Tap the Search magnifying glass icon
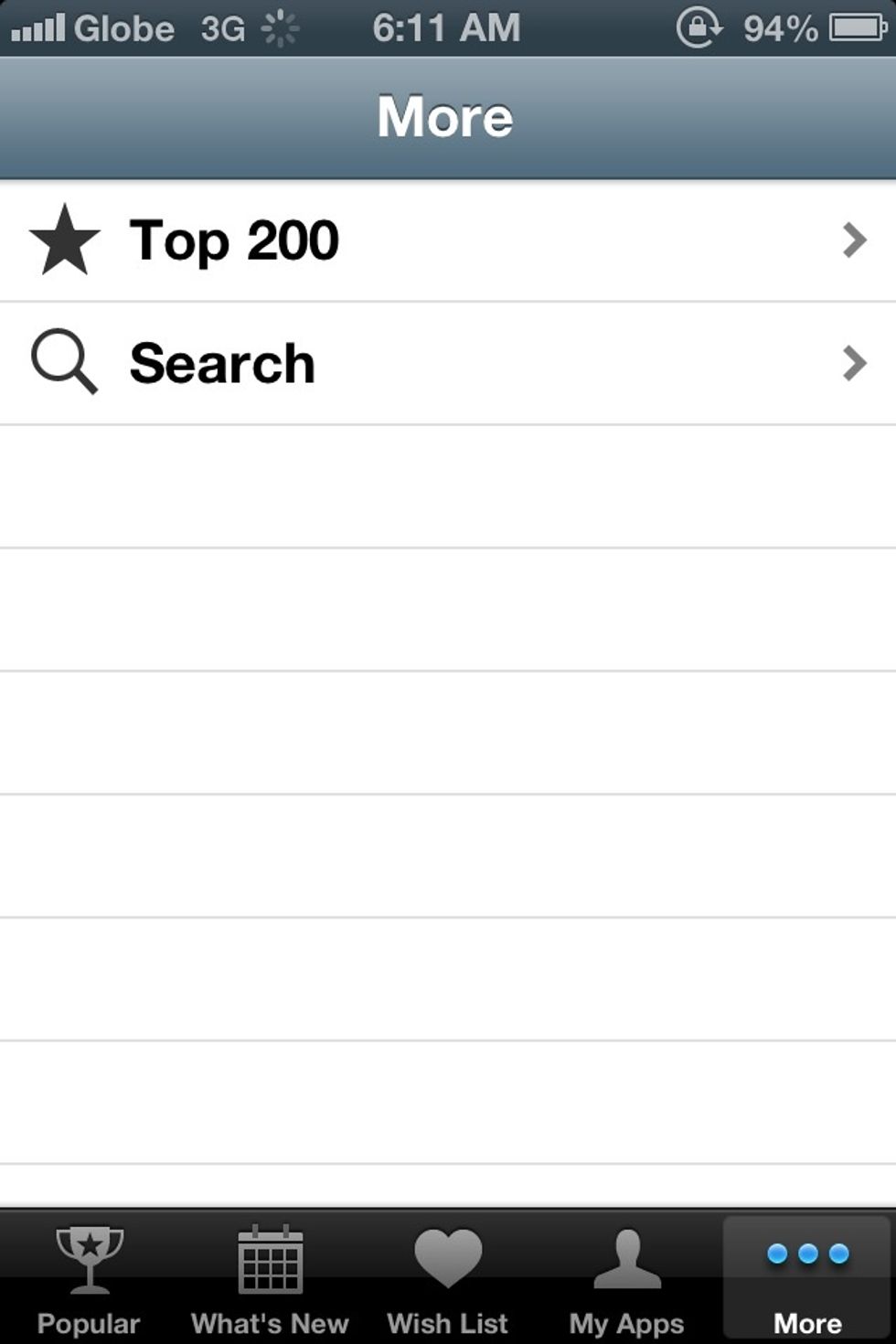 coord(64,362)
